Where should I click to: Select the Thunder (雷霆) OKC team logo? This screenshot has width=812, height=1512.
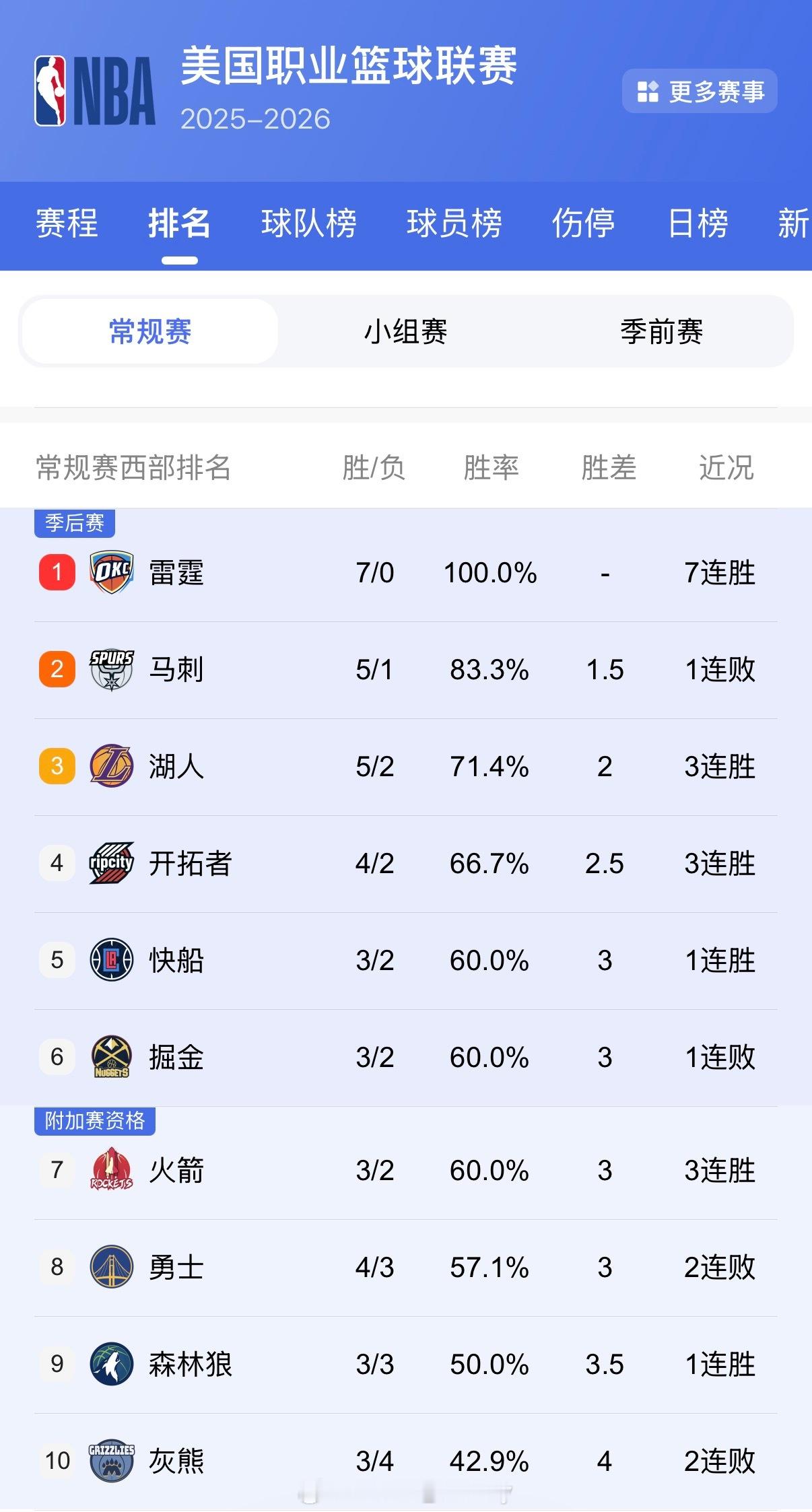pyautogui.click(x=108, y=572)
